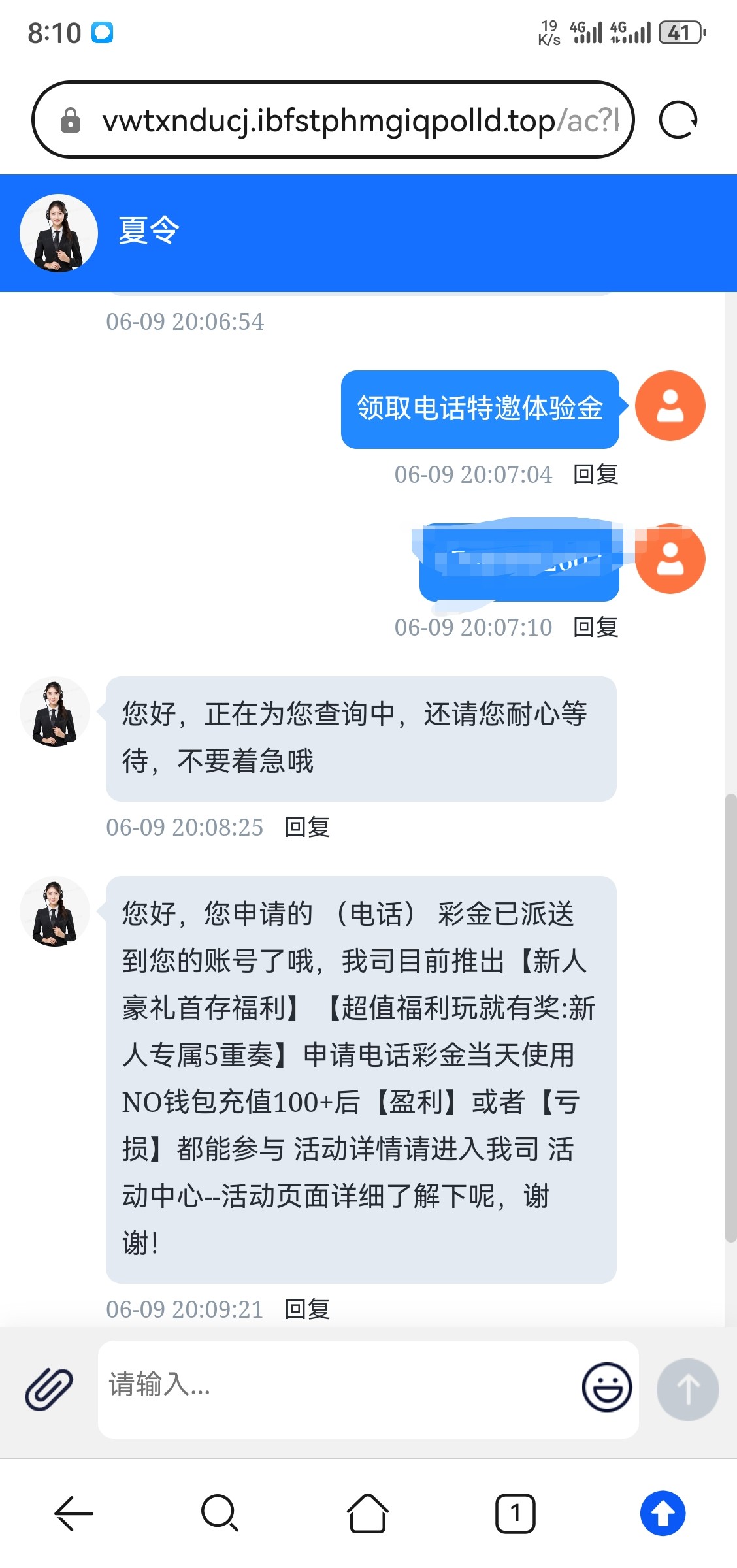Tap the blue upload arrow button
This screenshot has height=1568, width=737.
click(x=663, y=1513)
